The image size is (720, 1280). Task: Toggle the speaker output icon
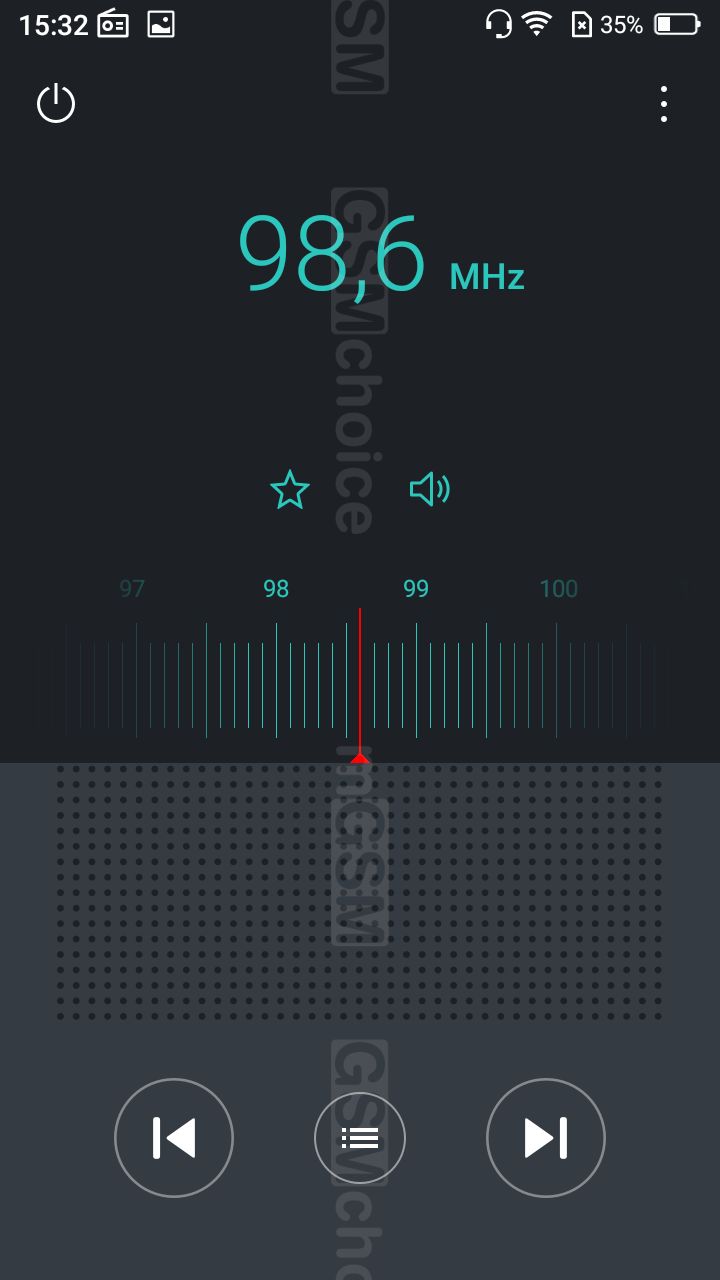coord(430,489)
